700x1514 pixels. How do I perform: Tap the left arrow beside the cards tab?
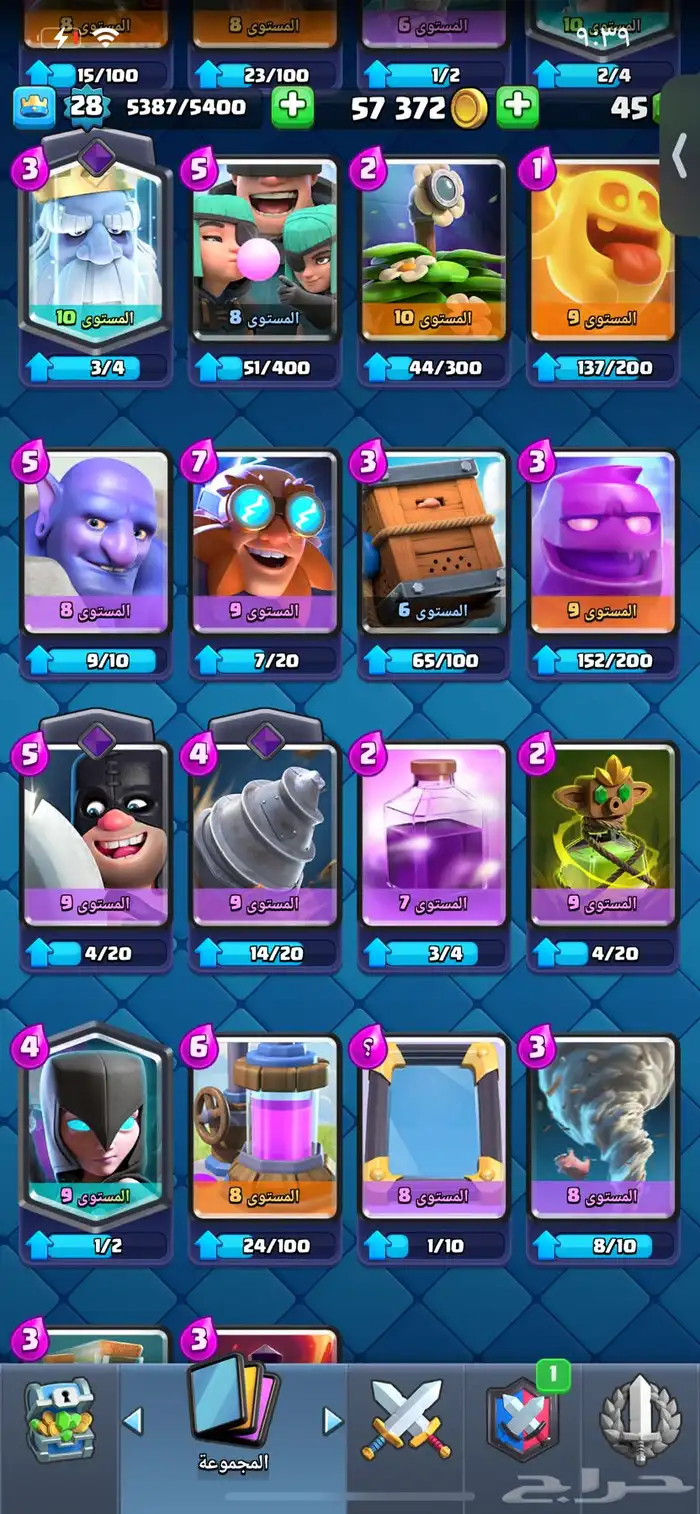coord(133,1420)
